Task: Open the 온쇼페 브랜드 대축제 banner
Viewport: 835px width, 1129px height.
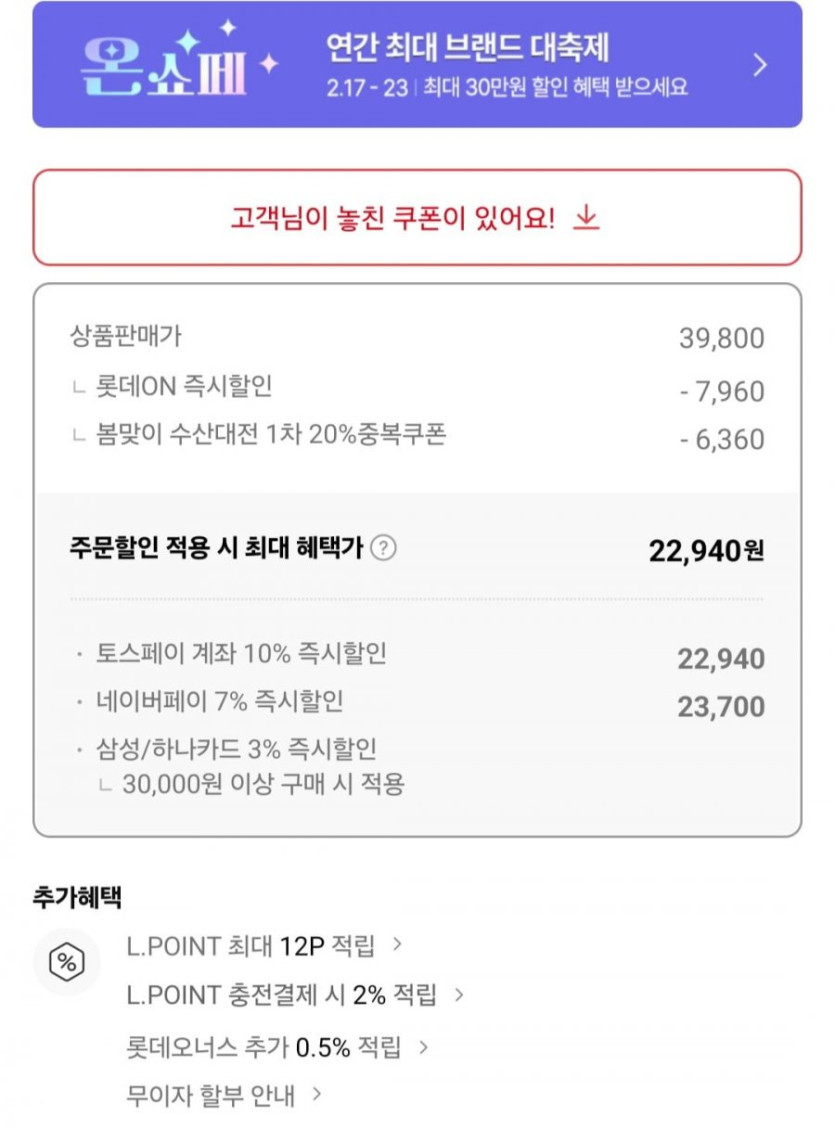Action: point(417,65)
